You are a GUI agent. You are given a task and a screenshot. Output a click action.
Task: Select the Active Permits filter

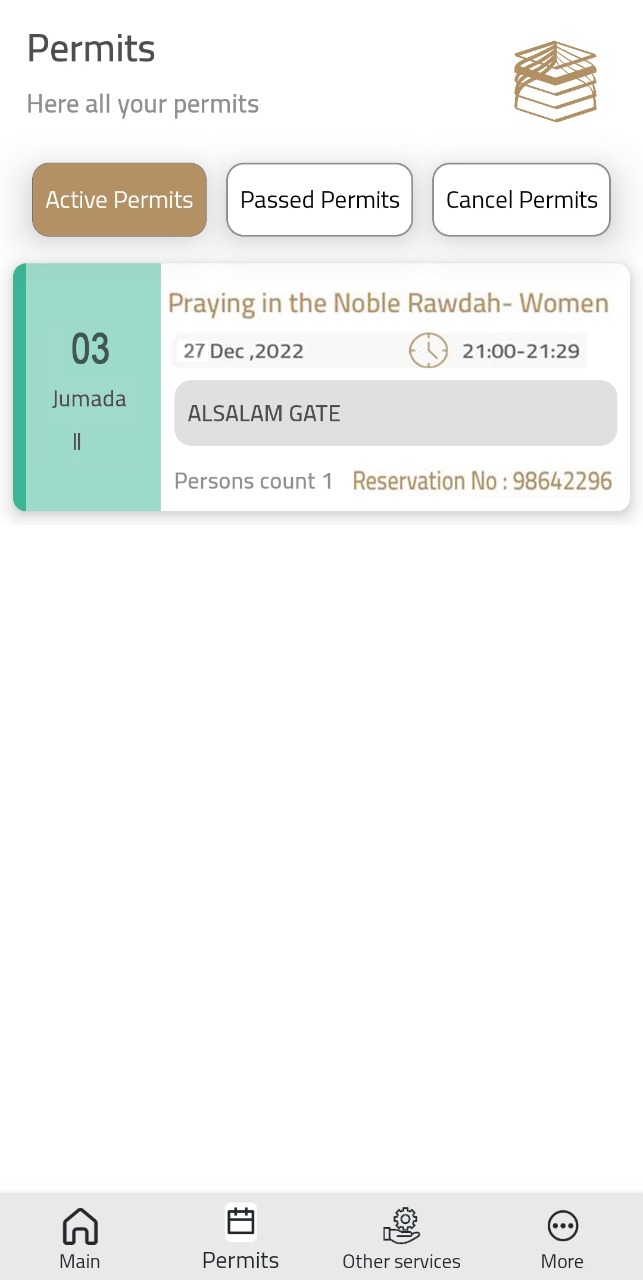(x=119, y=200)
